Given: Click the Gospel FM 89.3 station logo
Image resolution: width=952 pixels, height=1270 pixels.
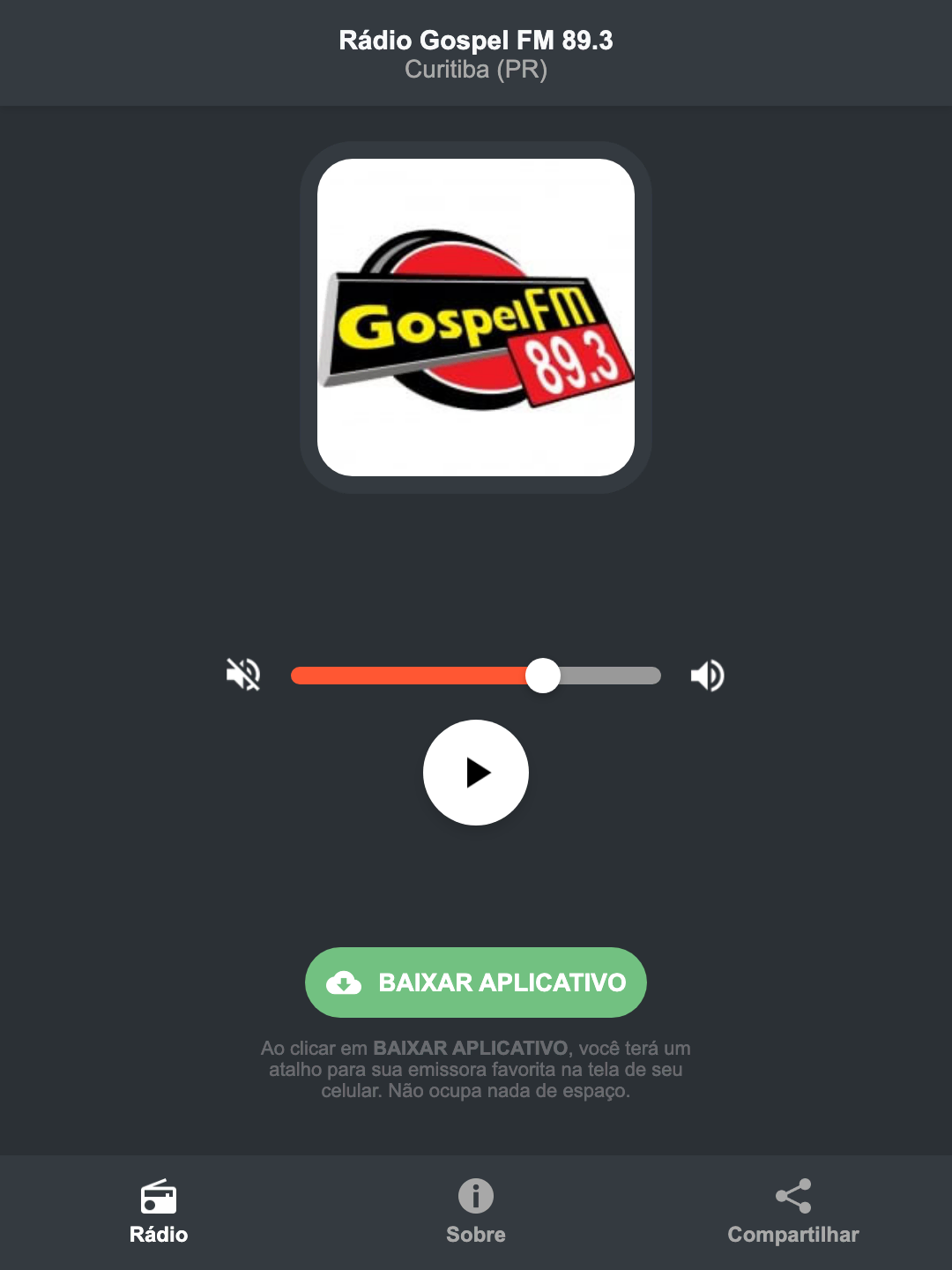Looking at the screenshot, I should 475,315.
